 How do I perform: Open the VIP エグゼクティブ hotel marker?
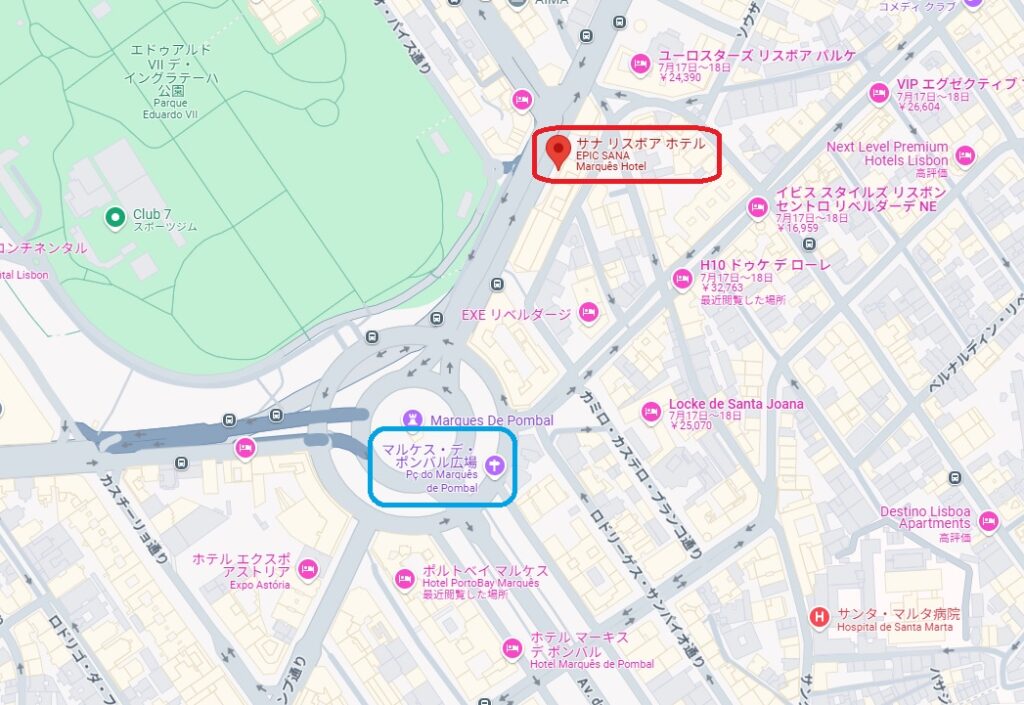pyautogui.click(x=879, y=92)
